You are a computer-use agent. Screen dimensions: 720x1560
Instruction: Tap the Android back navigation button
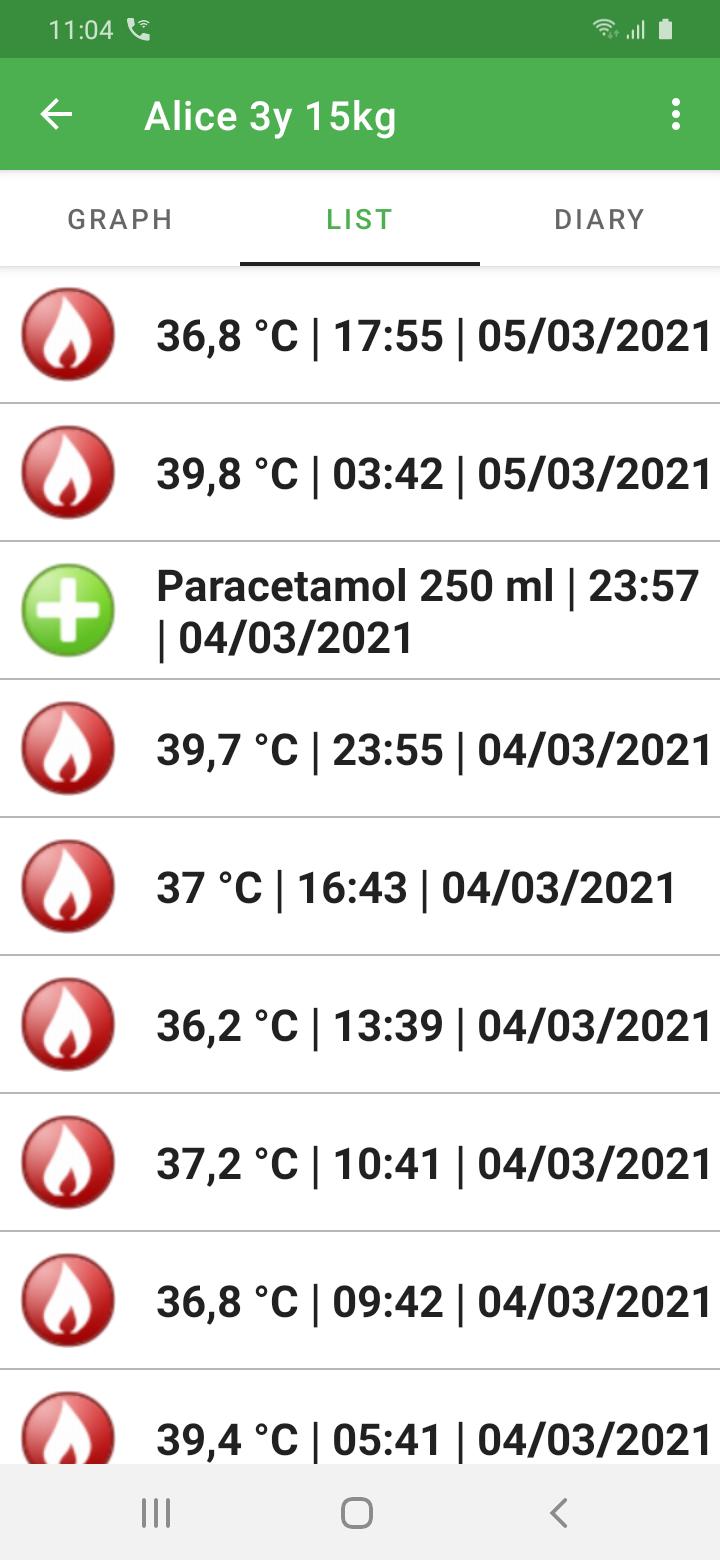point(558,1513)
